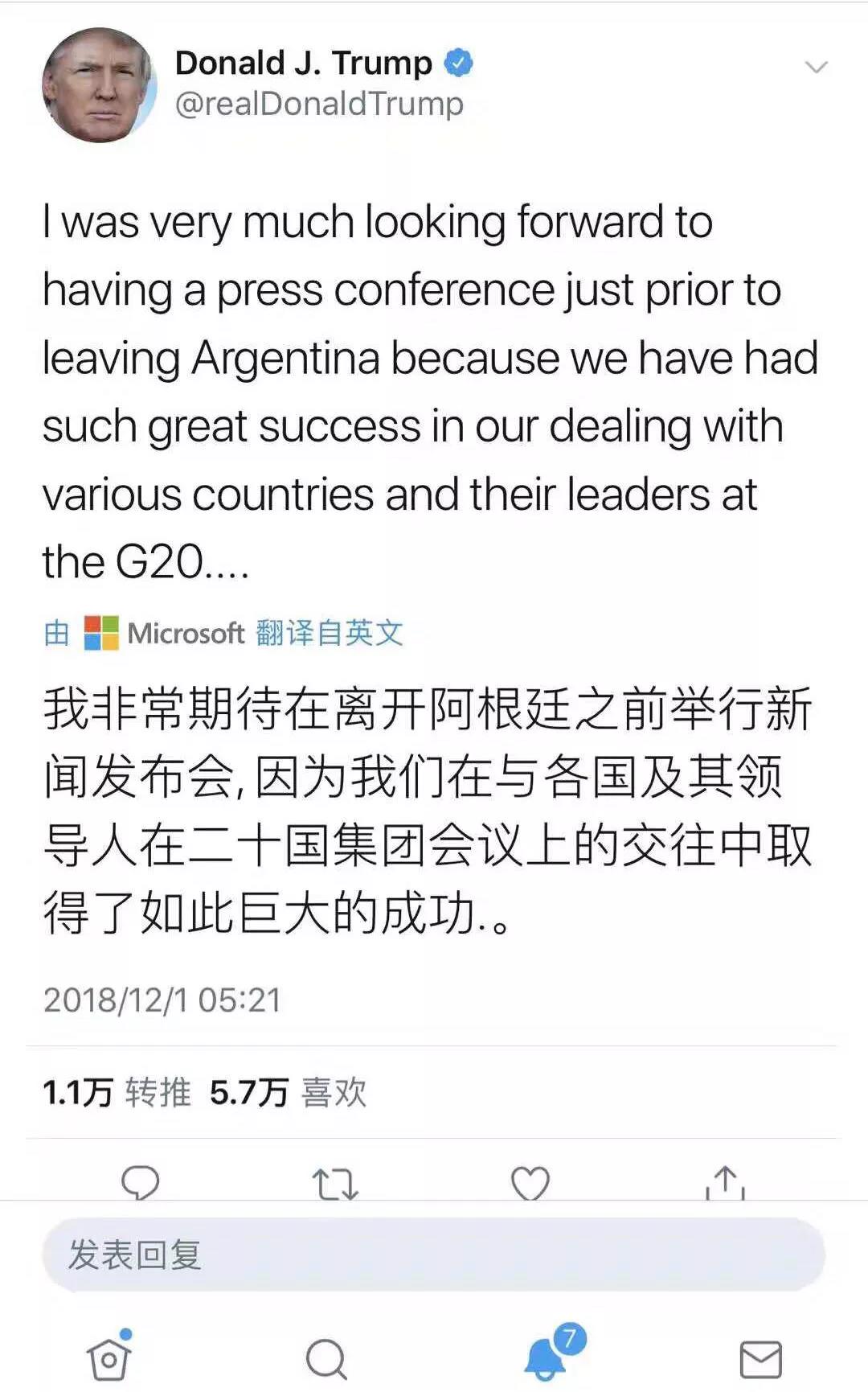Open the notifications bell tab

coord(547,1357)
